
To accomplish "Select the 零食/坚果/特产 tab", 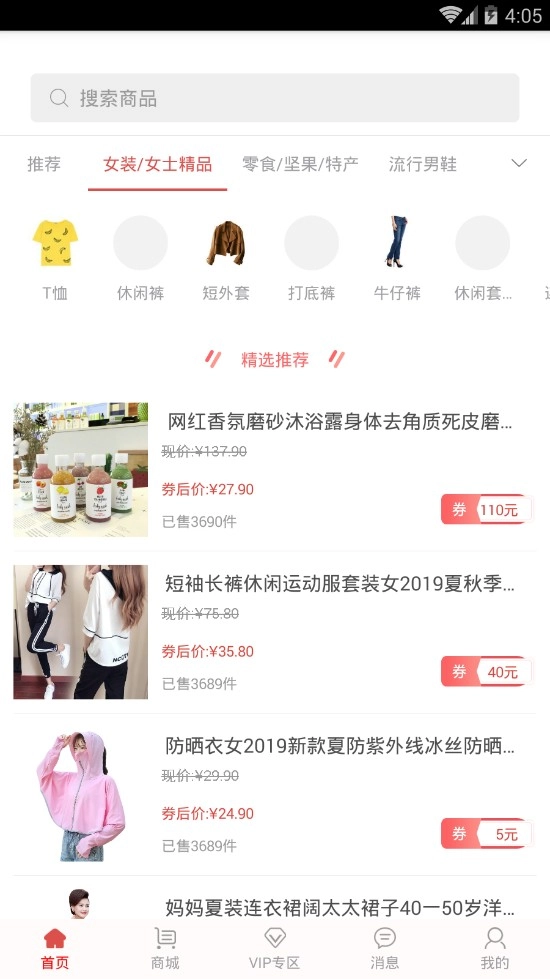I will [x=300, y=164].
